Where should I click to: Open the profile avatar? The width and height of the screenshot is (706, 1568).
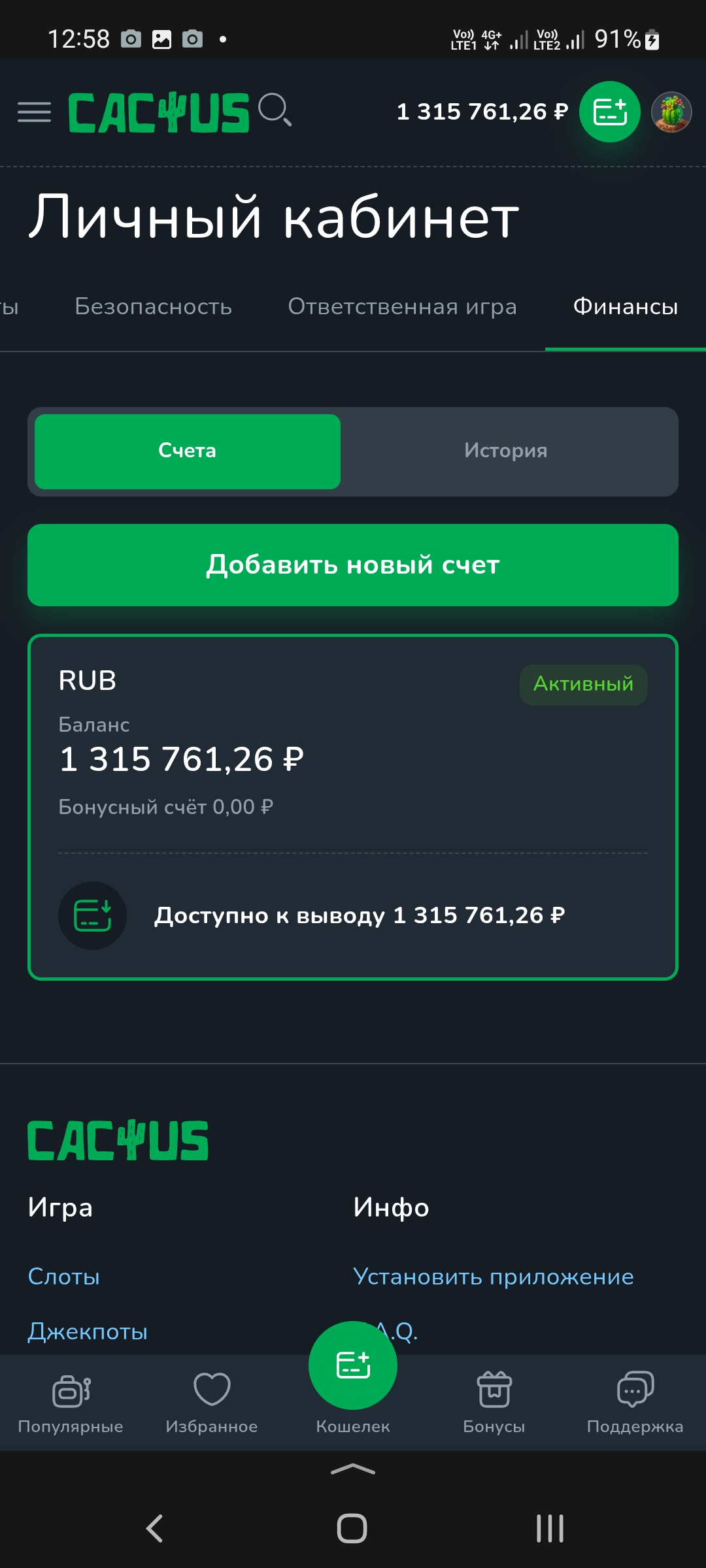[671, 112]
